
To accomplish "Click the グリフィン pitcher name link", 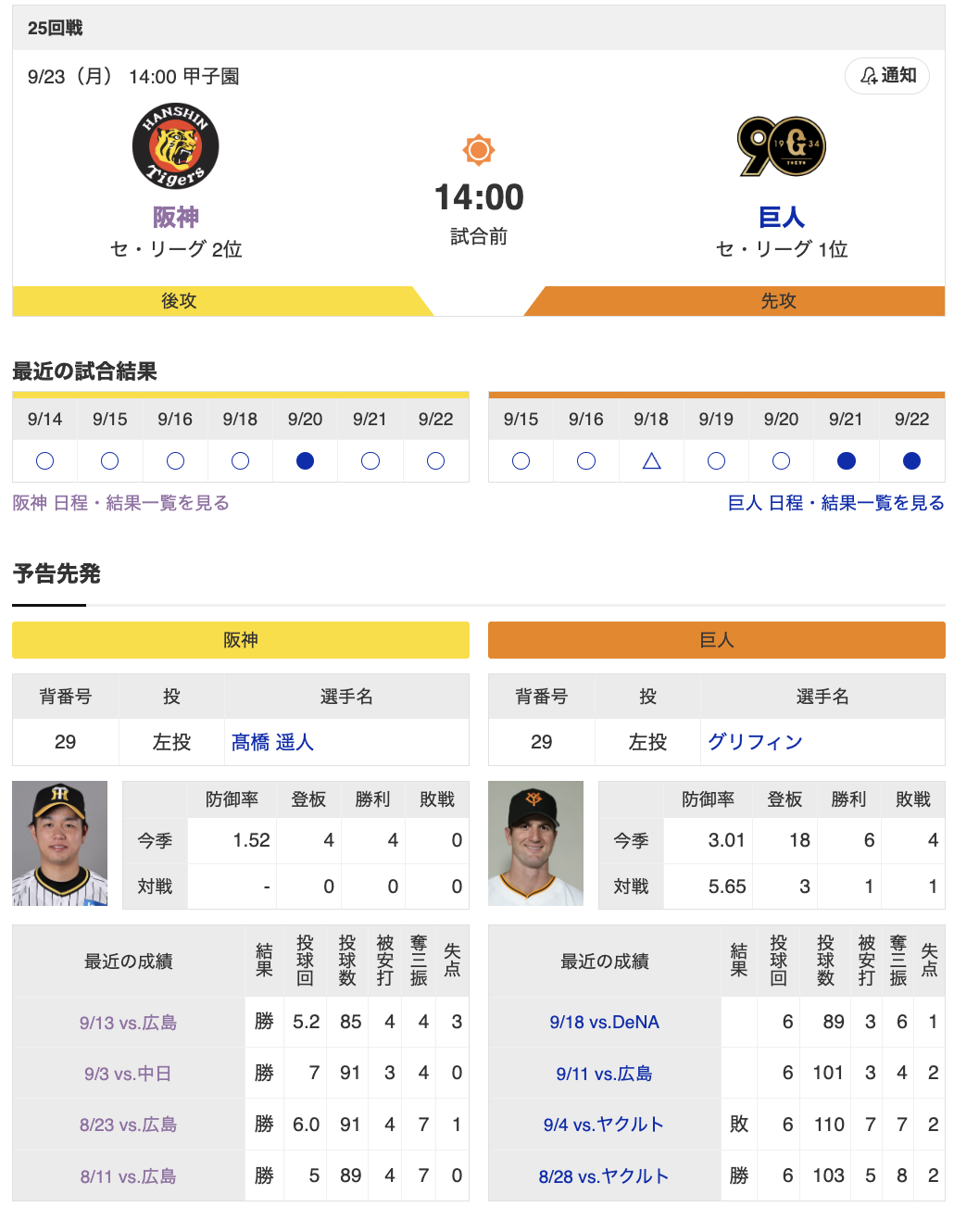I will pos(754,742).
